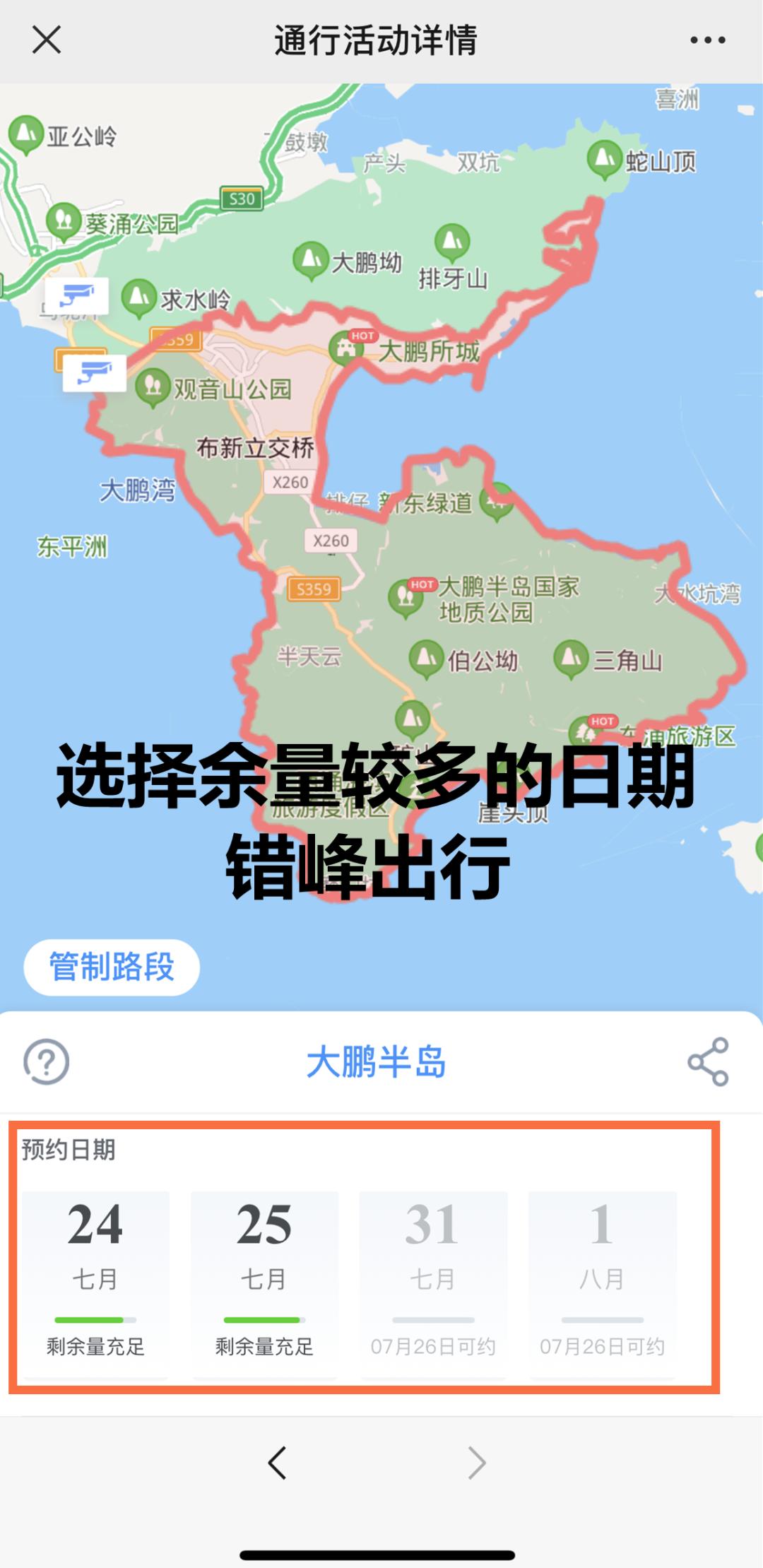Go back with the browser back arrow
Image resolution: width=763 pixels, height=1568 pixels.
coord(277,1462)
